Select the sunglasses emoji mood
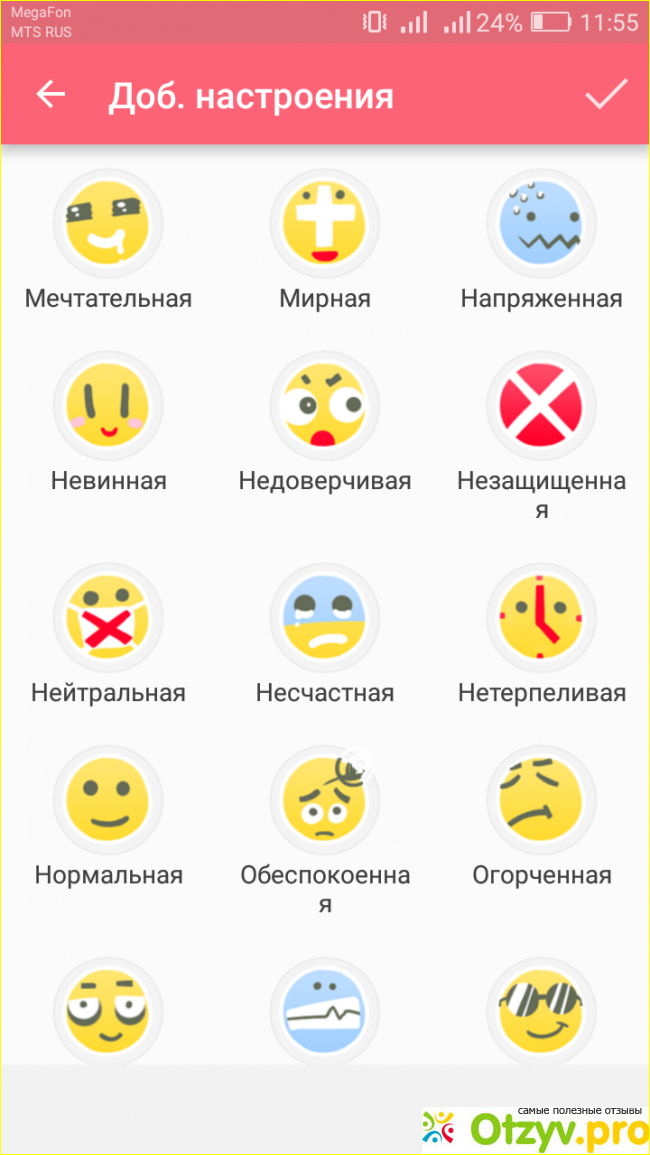This screenshot has width=650, height=1155. pyautogui.click(x=541, y=1010)
